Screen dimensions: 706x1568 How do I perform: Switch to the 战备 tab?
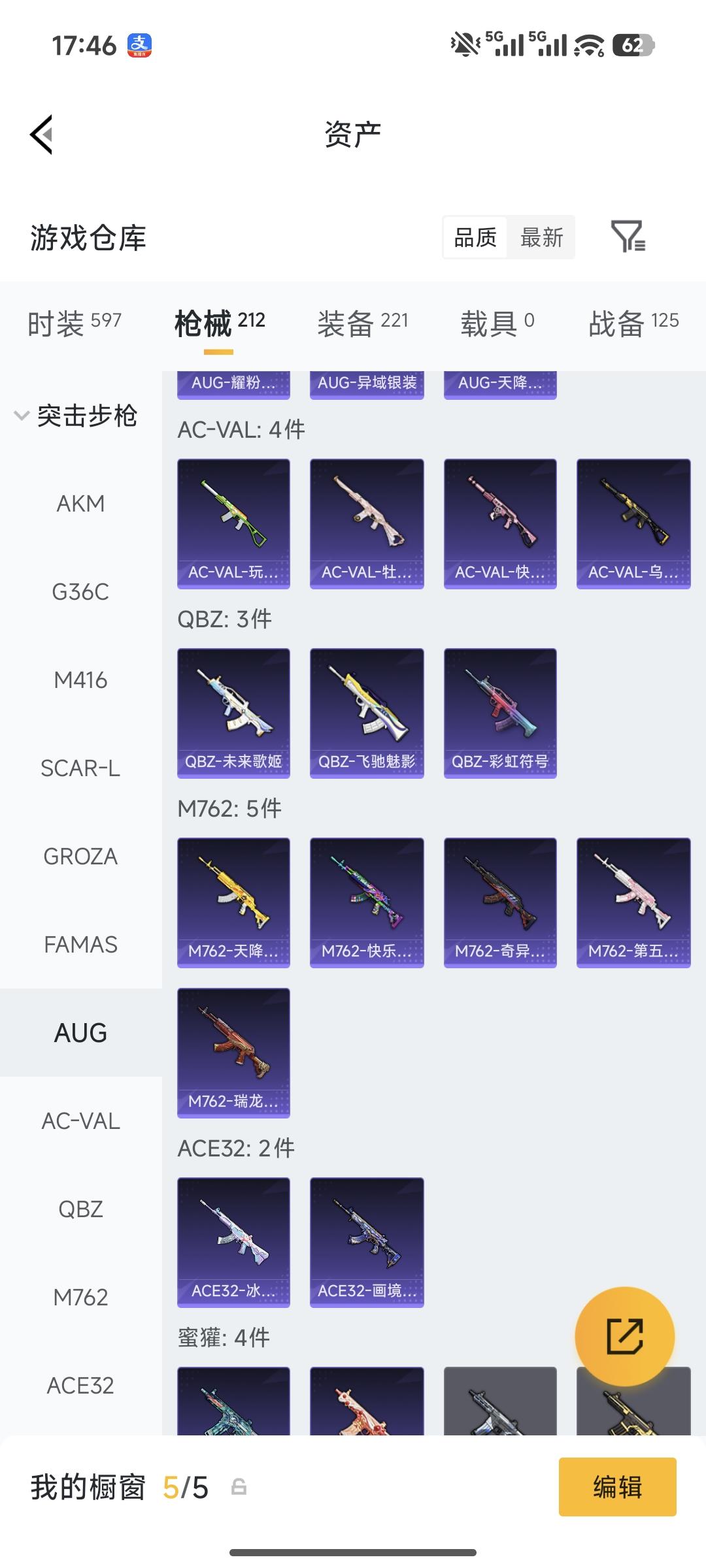point(633,323)
